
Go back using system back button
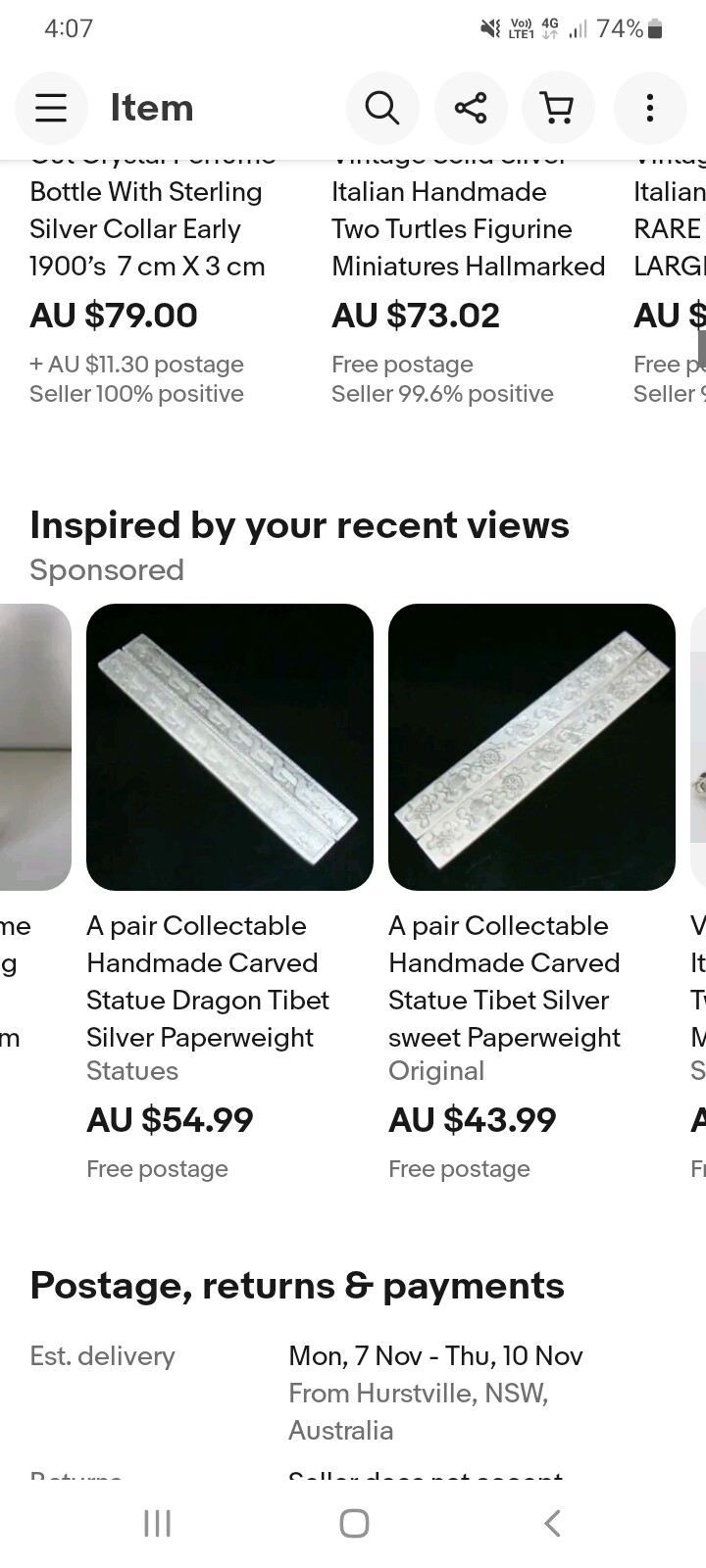click(552, 1523)
